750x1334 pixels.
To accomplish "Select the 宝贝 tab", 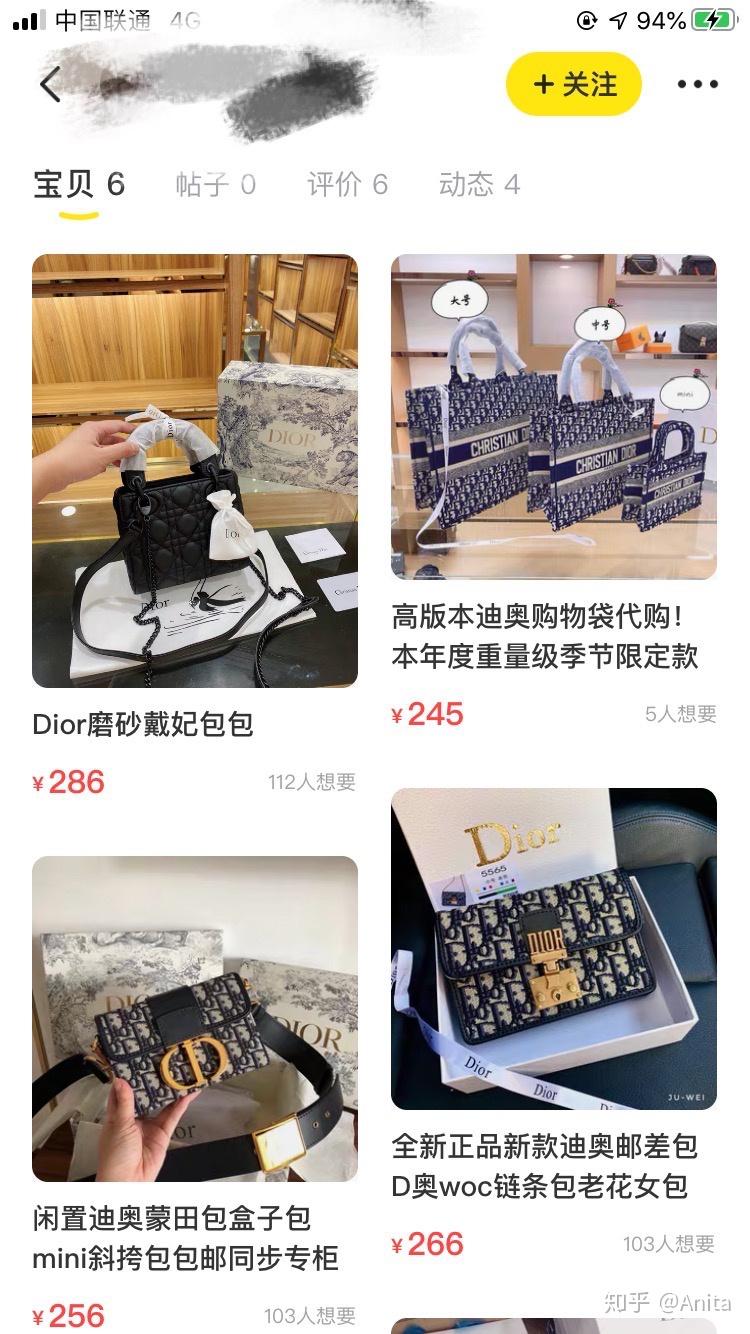I will point(78,184).
